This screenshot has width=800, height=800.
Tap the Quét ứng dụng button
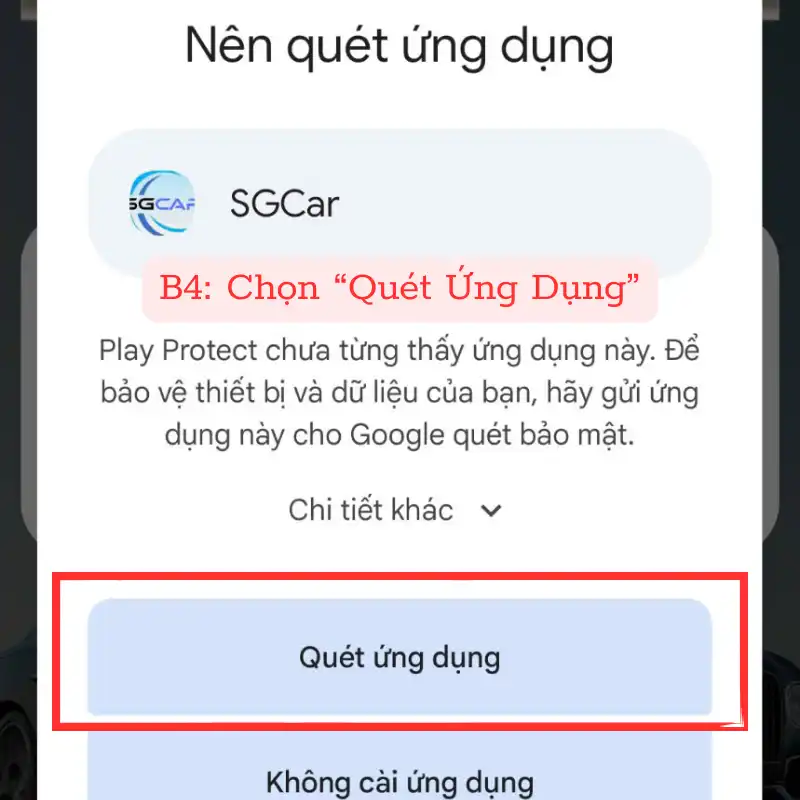[399, 657]
